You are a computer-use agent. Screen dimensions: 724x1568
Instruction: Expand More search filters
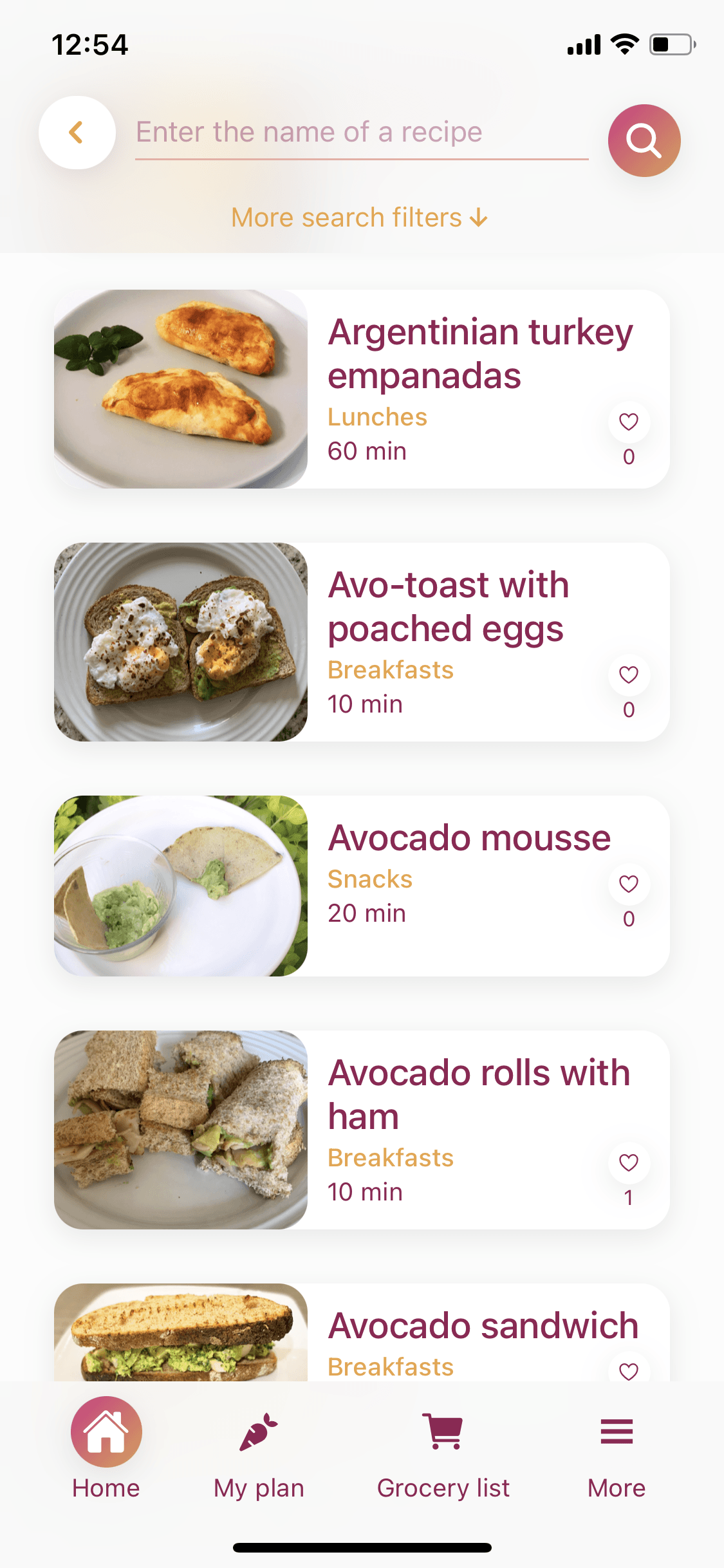360,218
